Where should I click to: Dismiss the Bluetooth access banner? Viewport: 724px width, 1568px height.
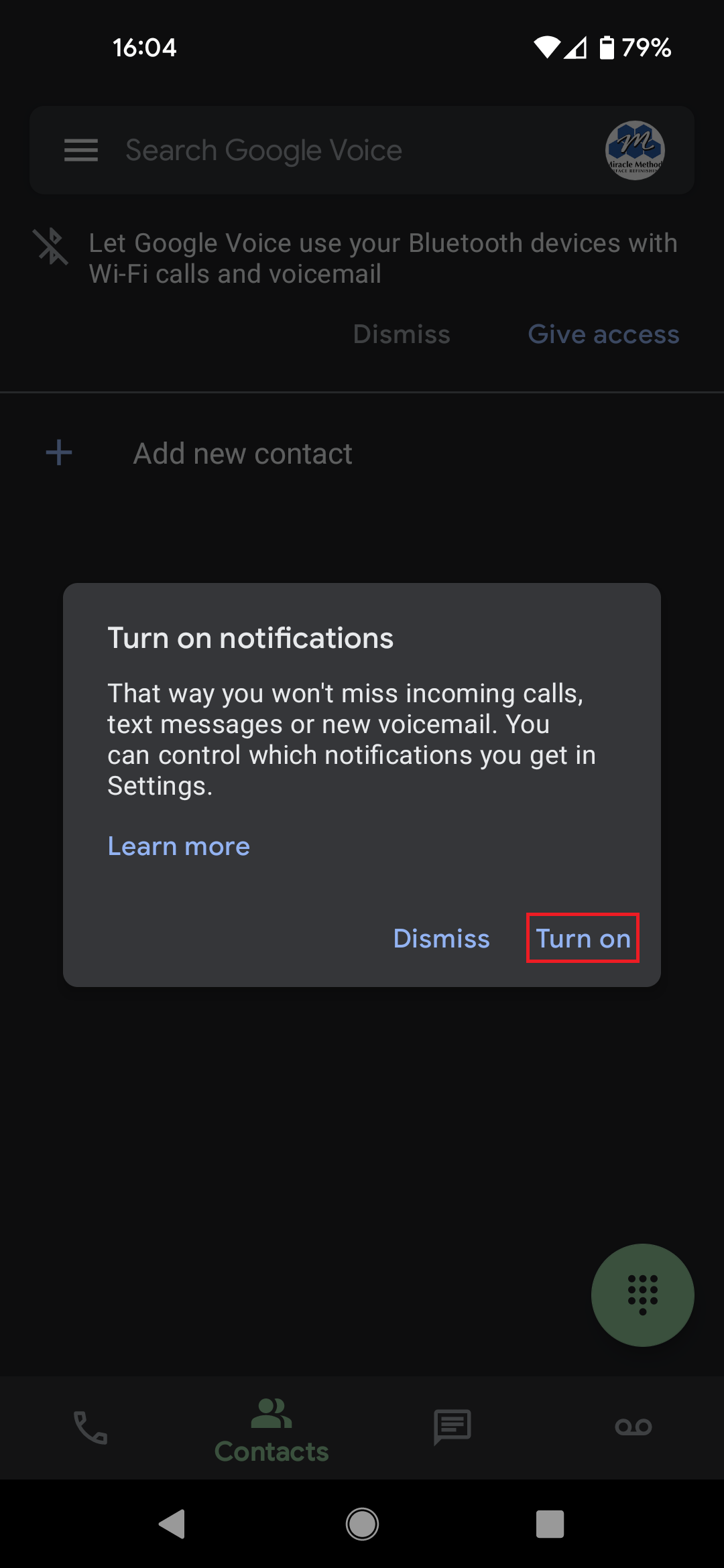pos(402,334)
